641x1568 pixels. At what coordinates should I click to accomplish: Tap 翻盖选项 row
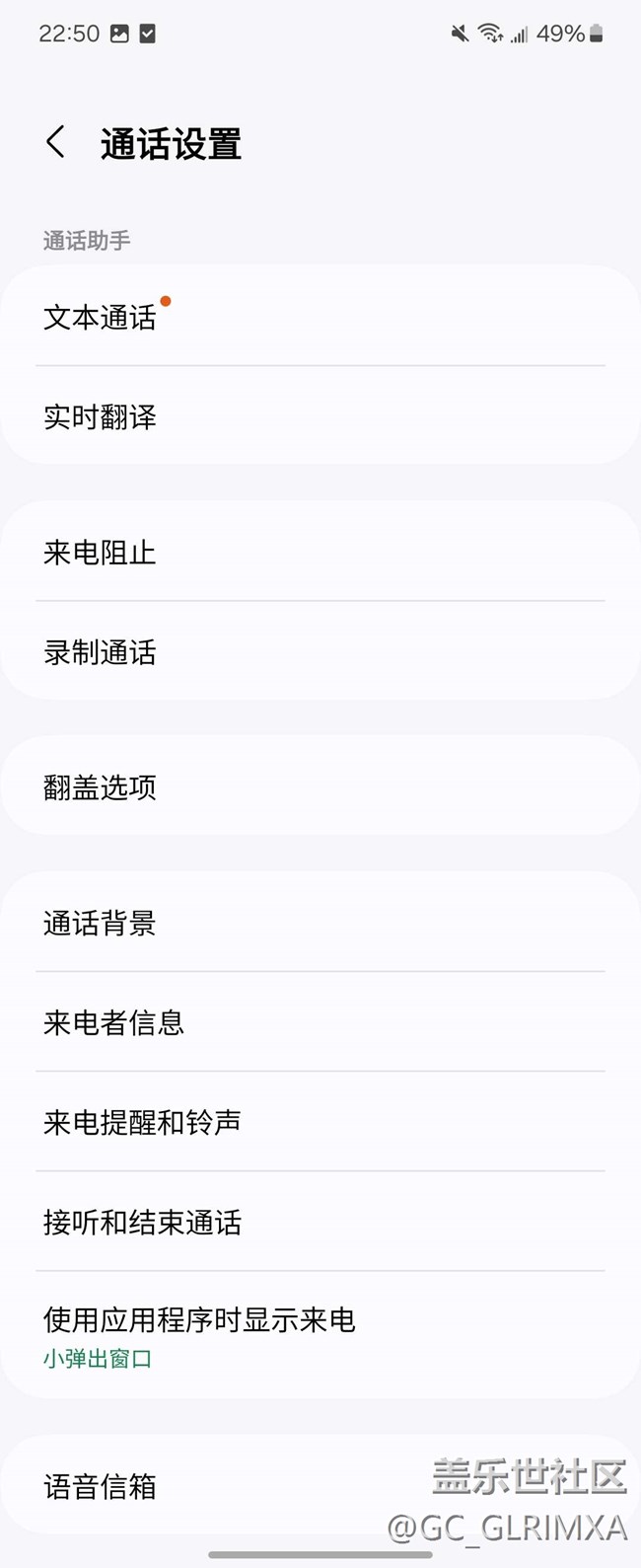pyautogui.click(x=320, y=785)
